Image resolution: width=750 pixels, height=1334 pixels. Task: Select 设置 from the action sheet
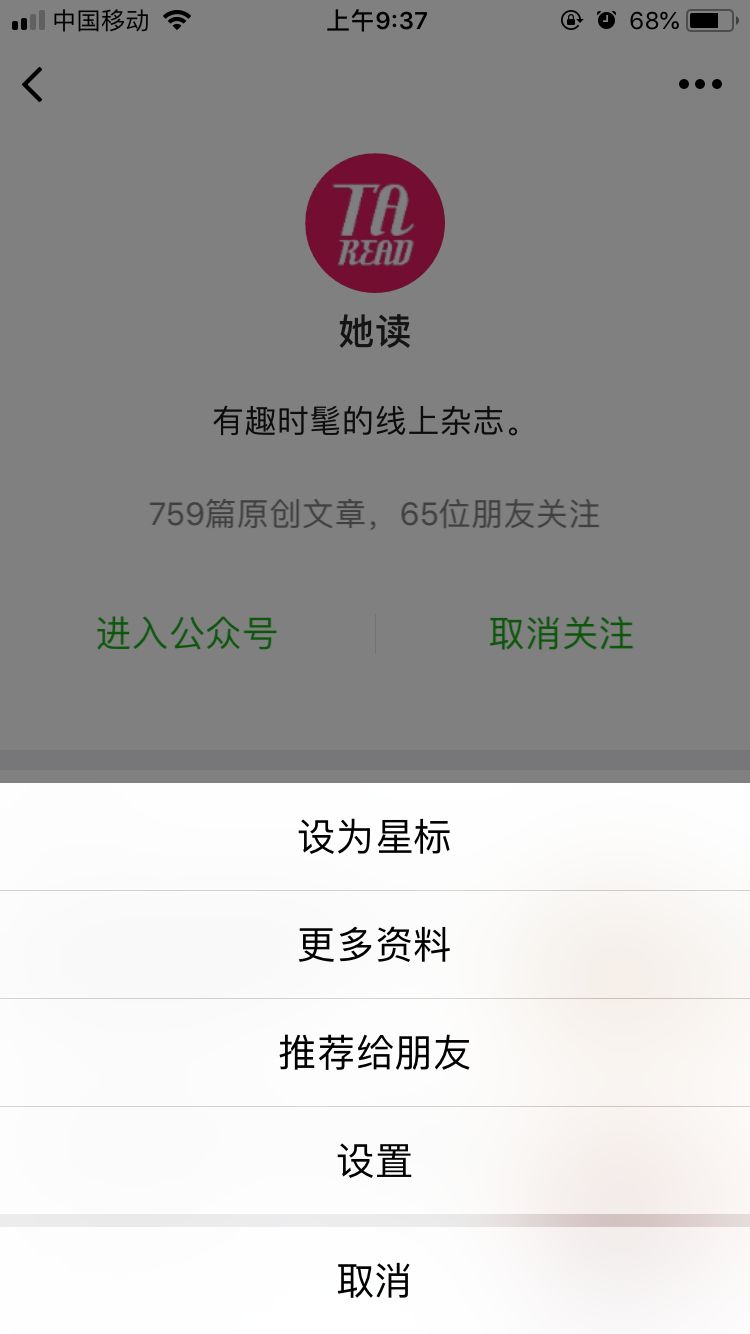(375, 1160)
